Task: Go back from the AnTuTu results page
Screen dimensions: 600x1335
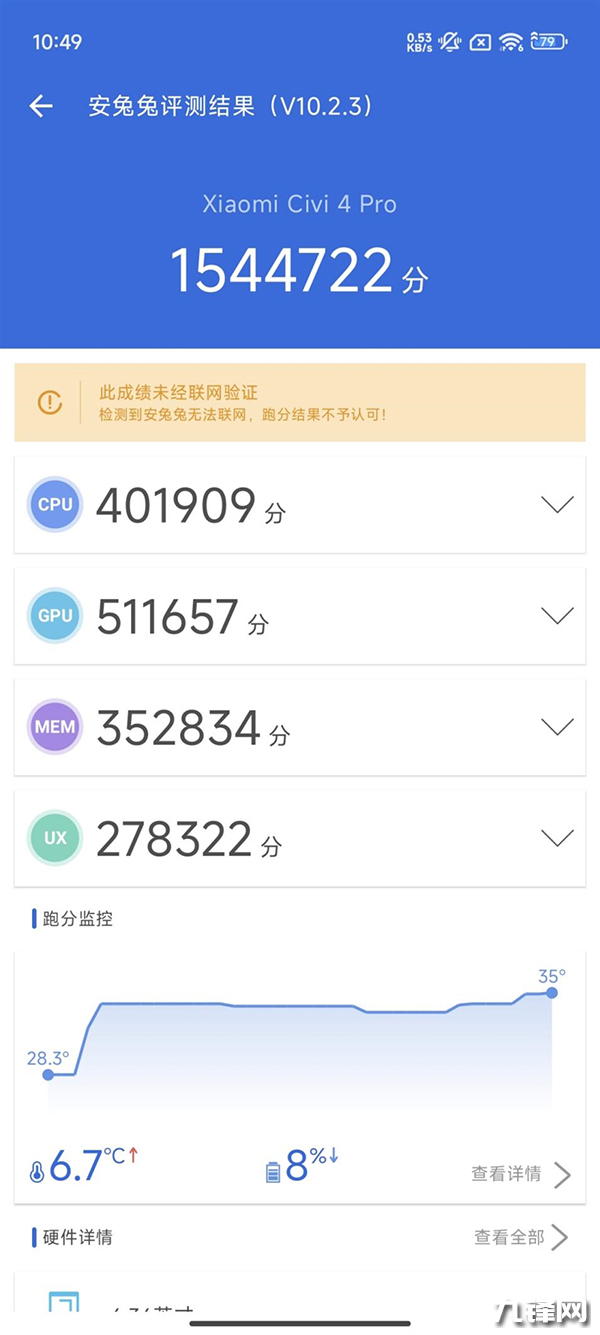Action: (41, 106)
